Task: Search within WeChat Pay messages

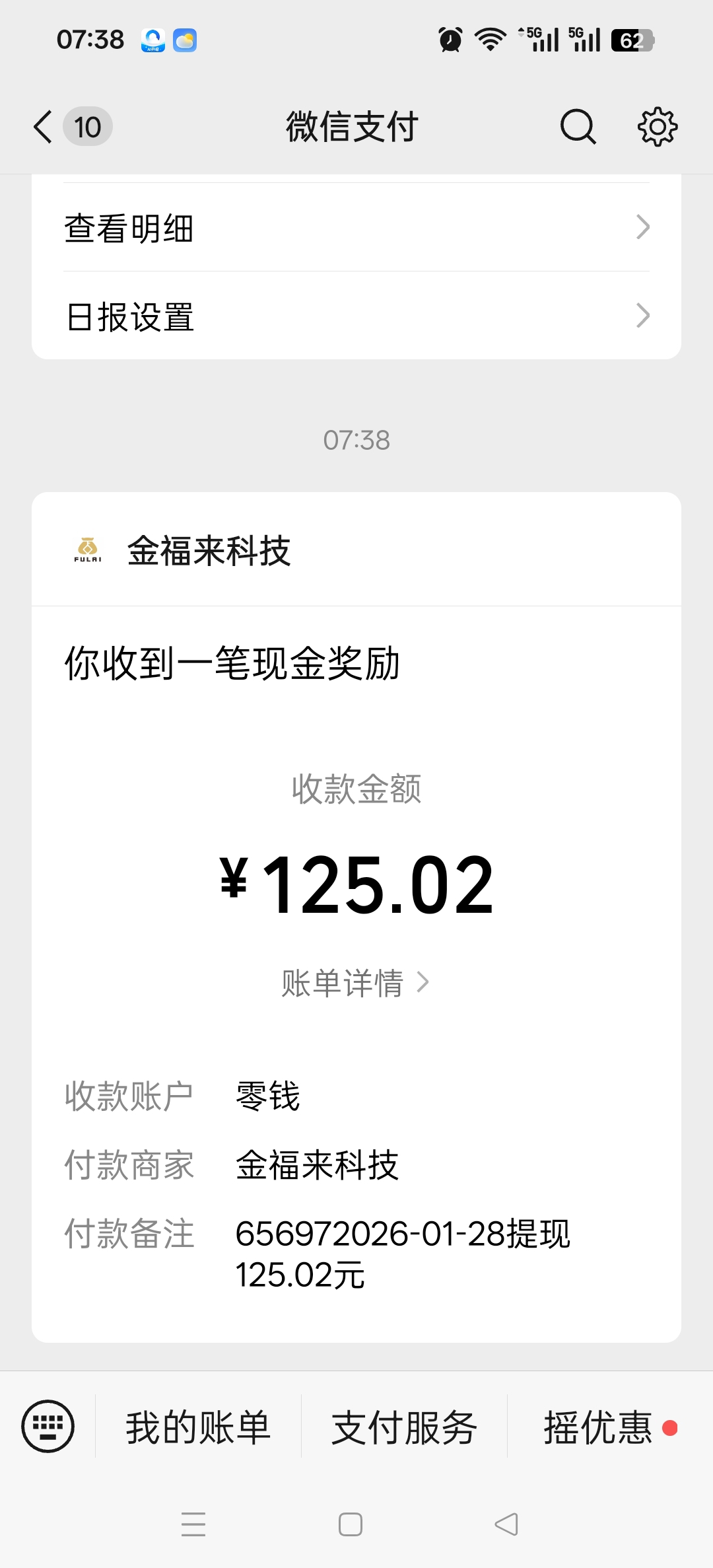Action: click(578, 127)
